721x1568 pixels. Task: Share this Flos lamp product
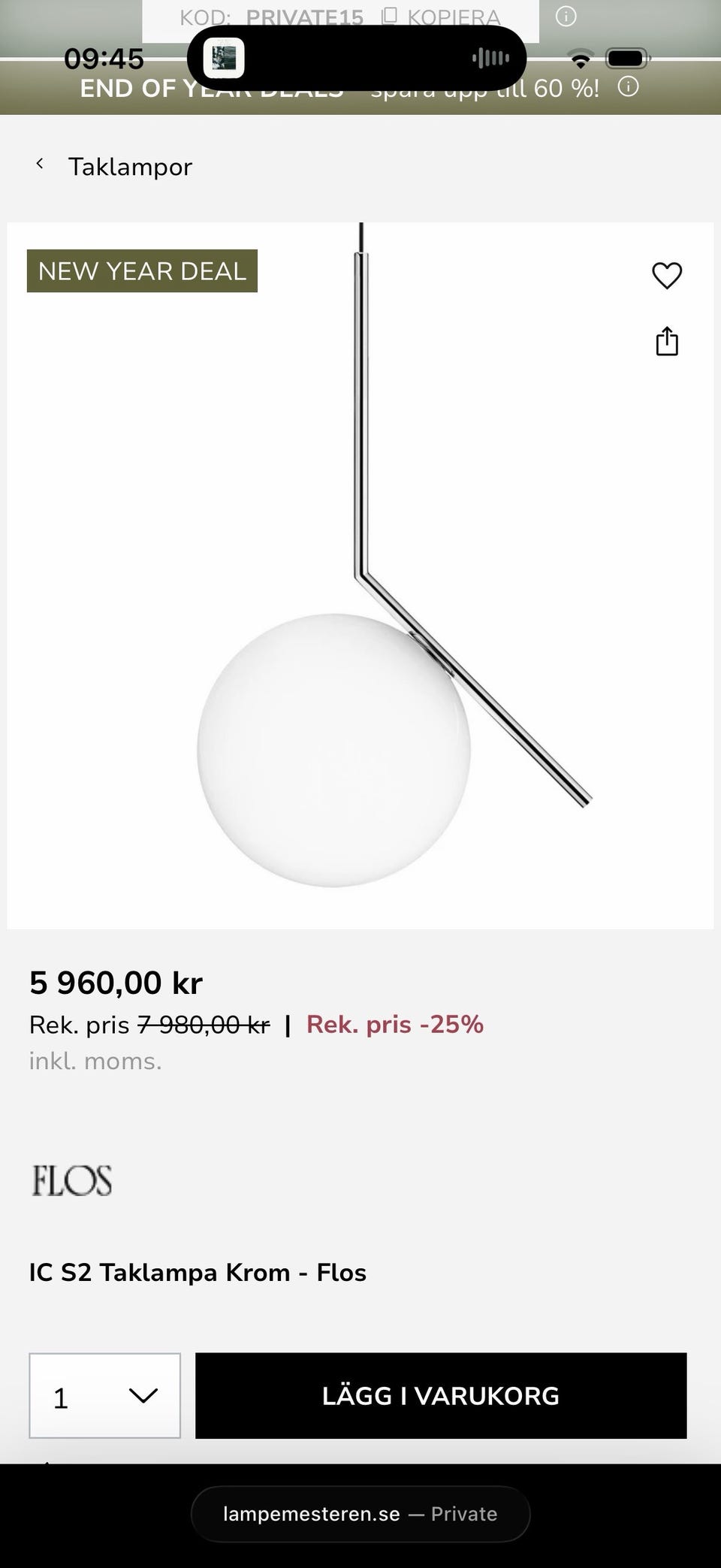click(x=666, y=342)
